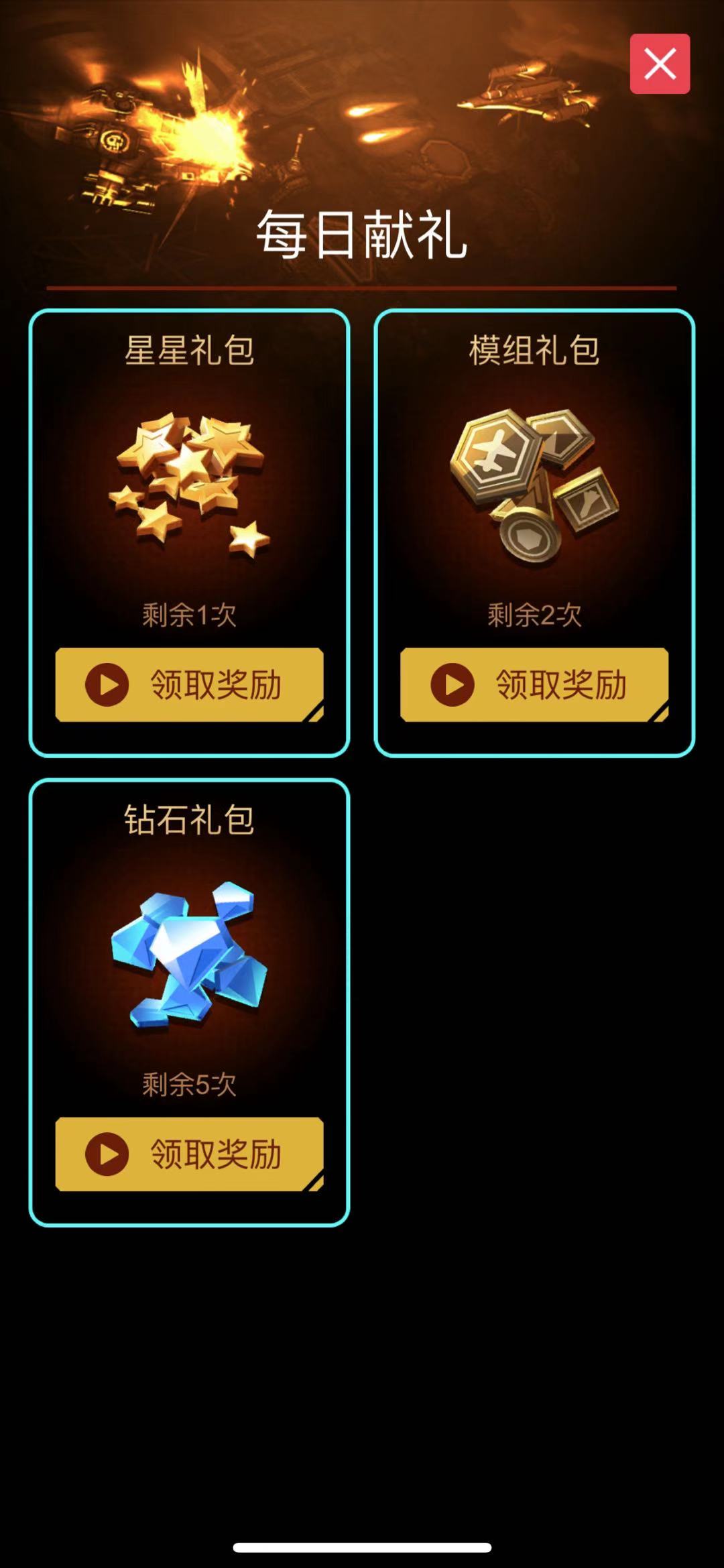Claim reward for 星星礼包
Image resolution: width=724 pixels, height=1568 pixels.
(189, 684)
